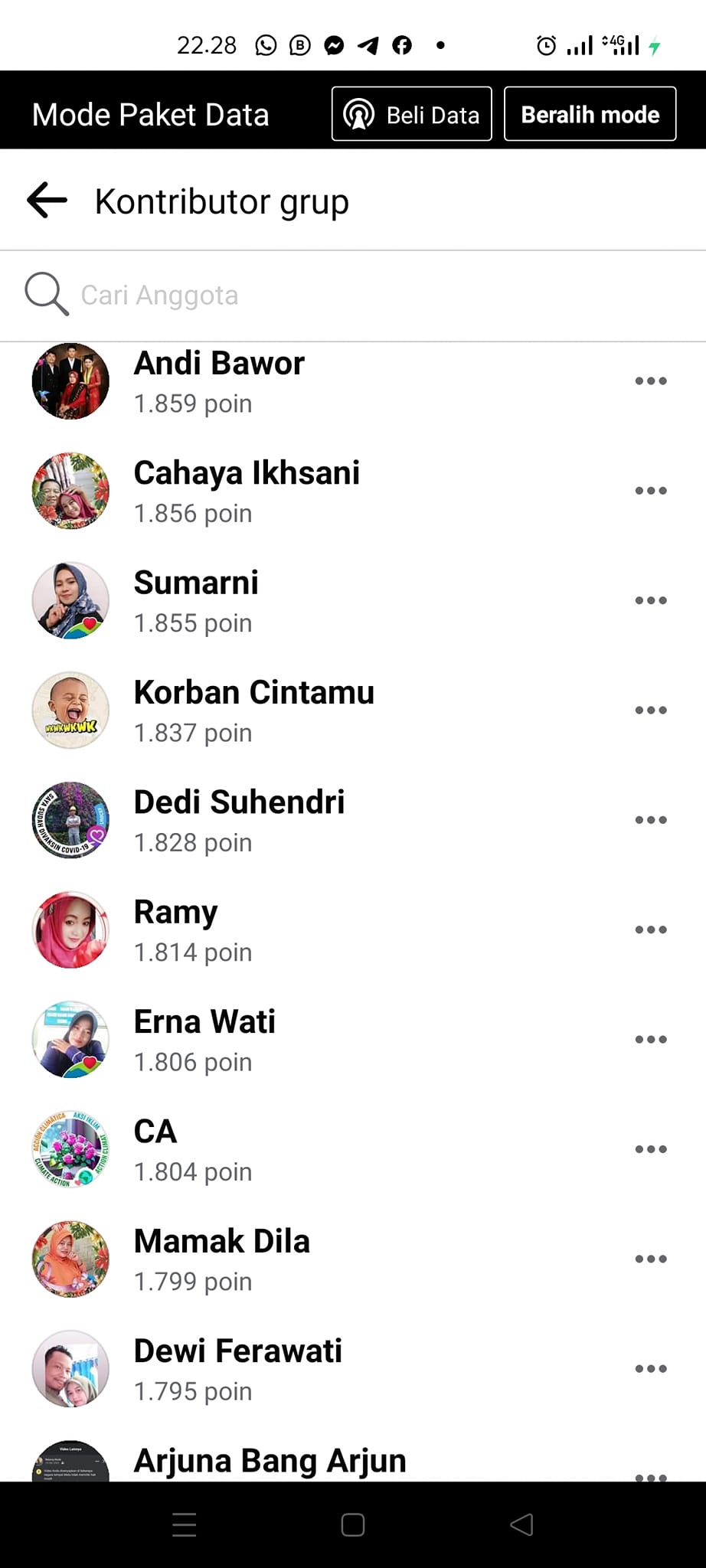Image resolution: width=706 pixels, height=1568 pixels.
Task: Open more options for Mamak Dila
Action: pos(650,1259)
